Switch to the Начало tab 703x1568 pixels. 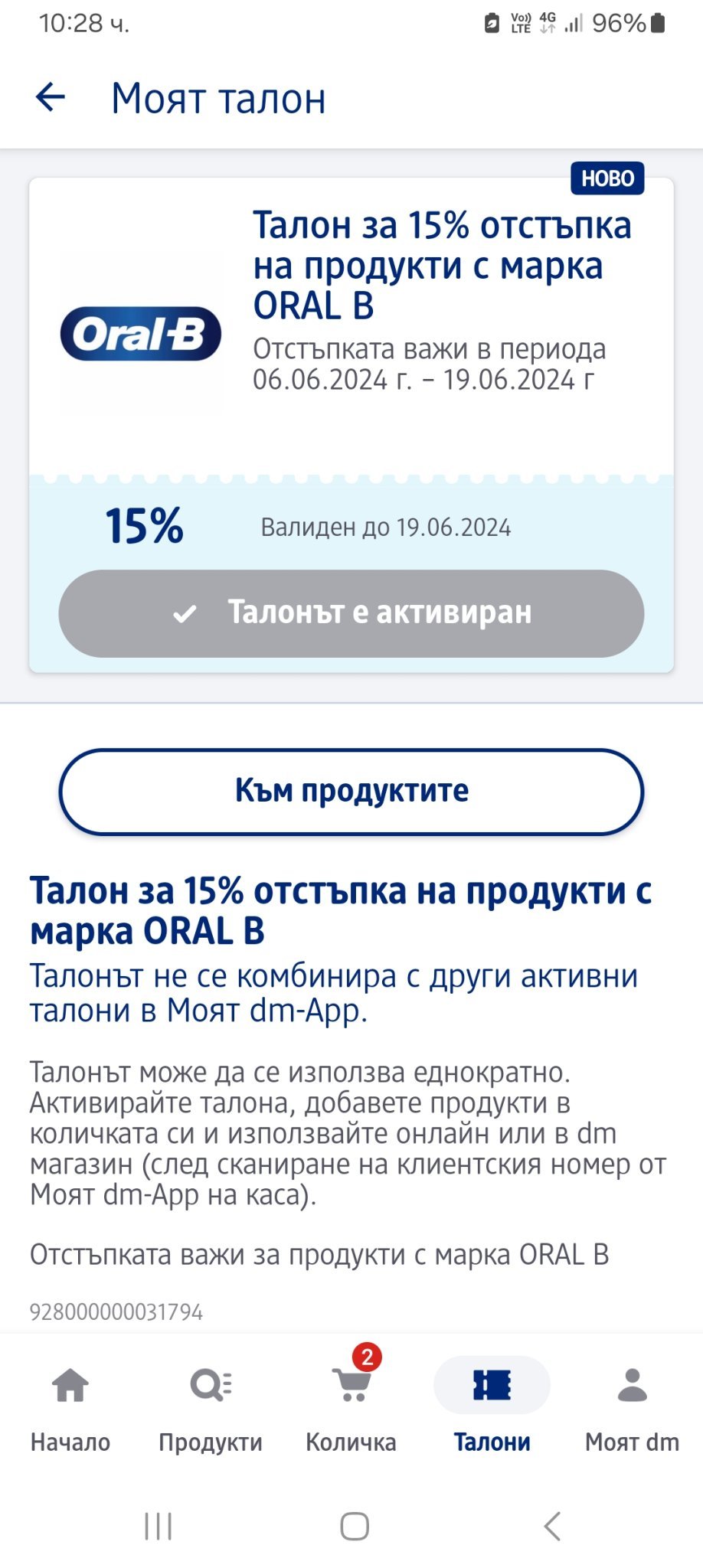70,1410
